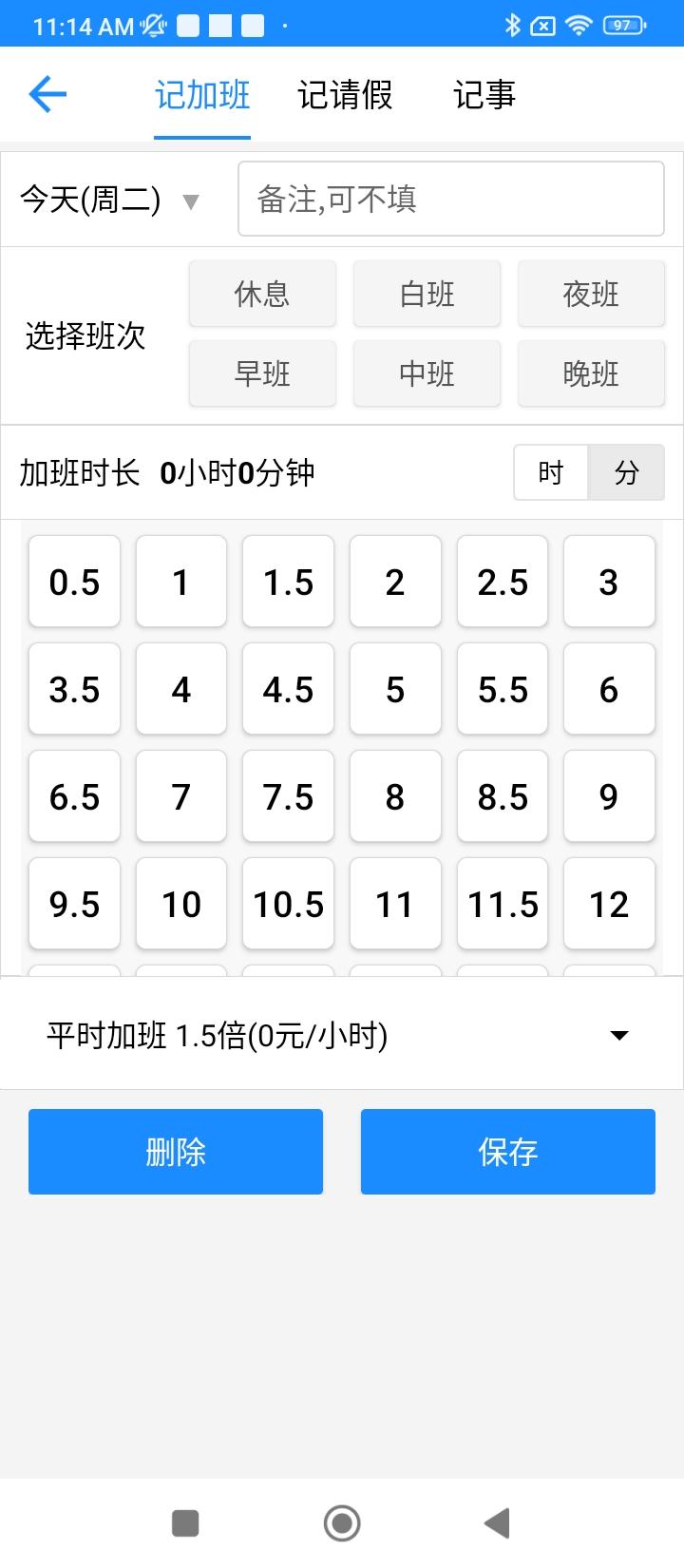The image size is (684, 1568).
Task: Tap the battery indicator showing 97
Action: 624,26
